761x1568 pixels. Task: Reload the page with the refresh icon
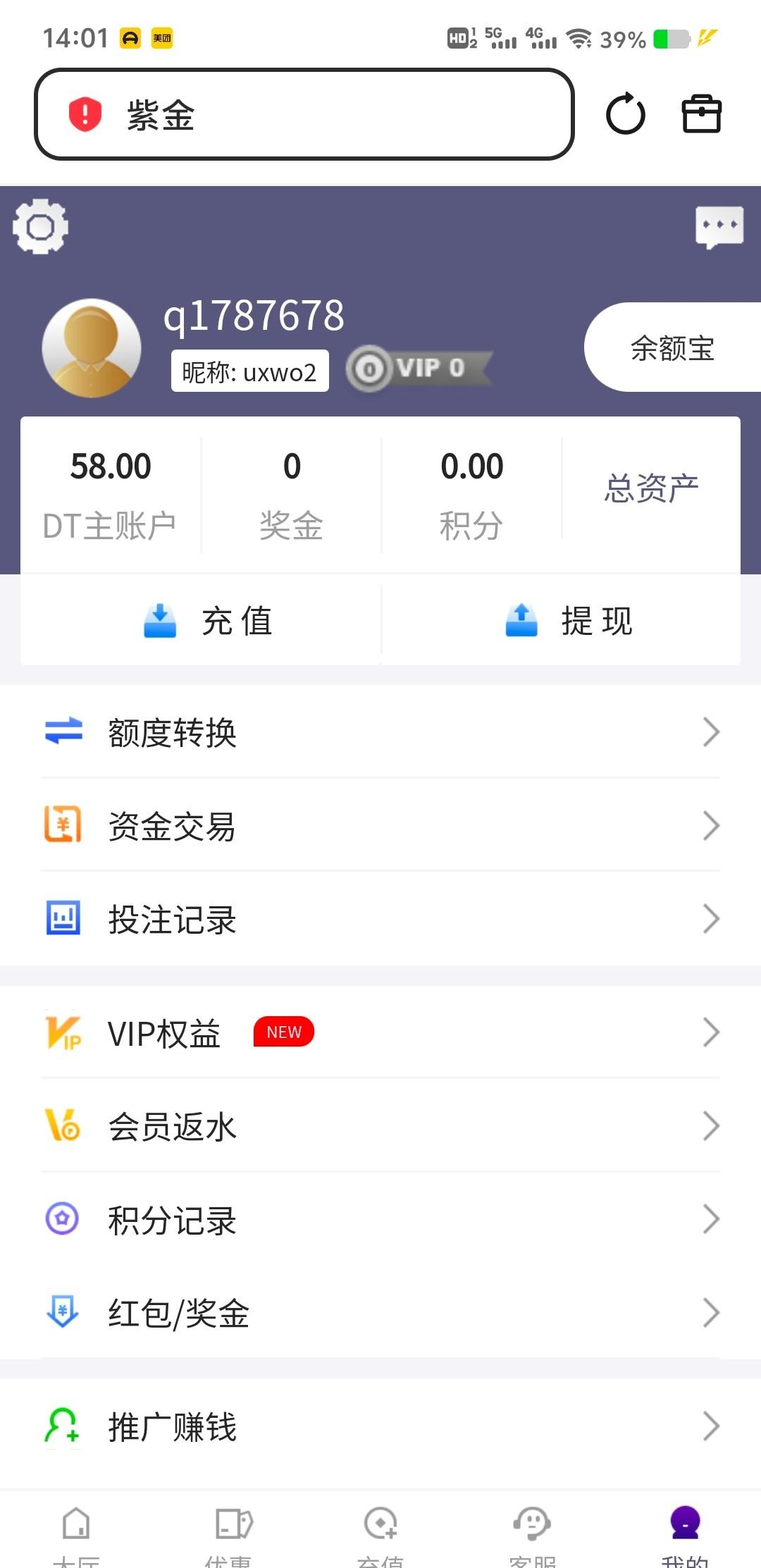(625, 114)
